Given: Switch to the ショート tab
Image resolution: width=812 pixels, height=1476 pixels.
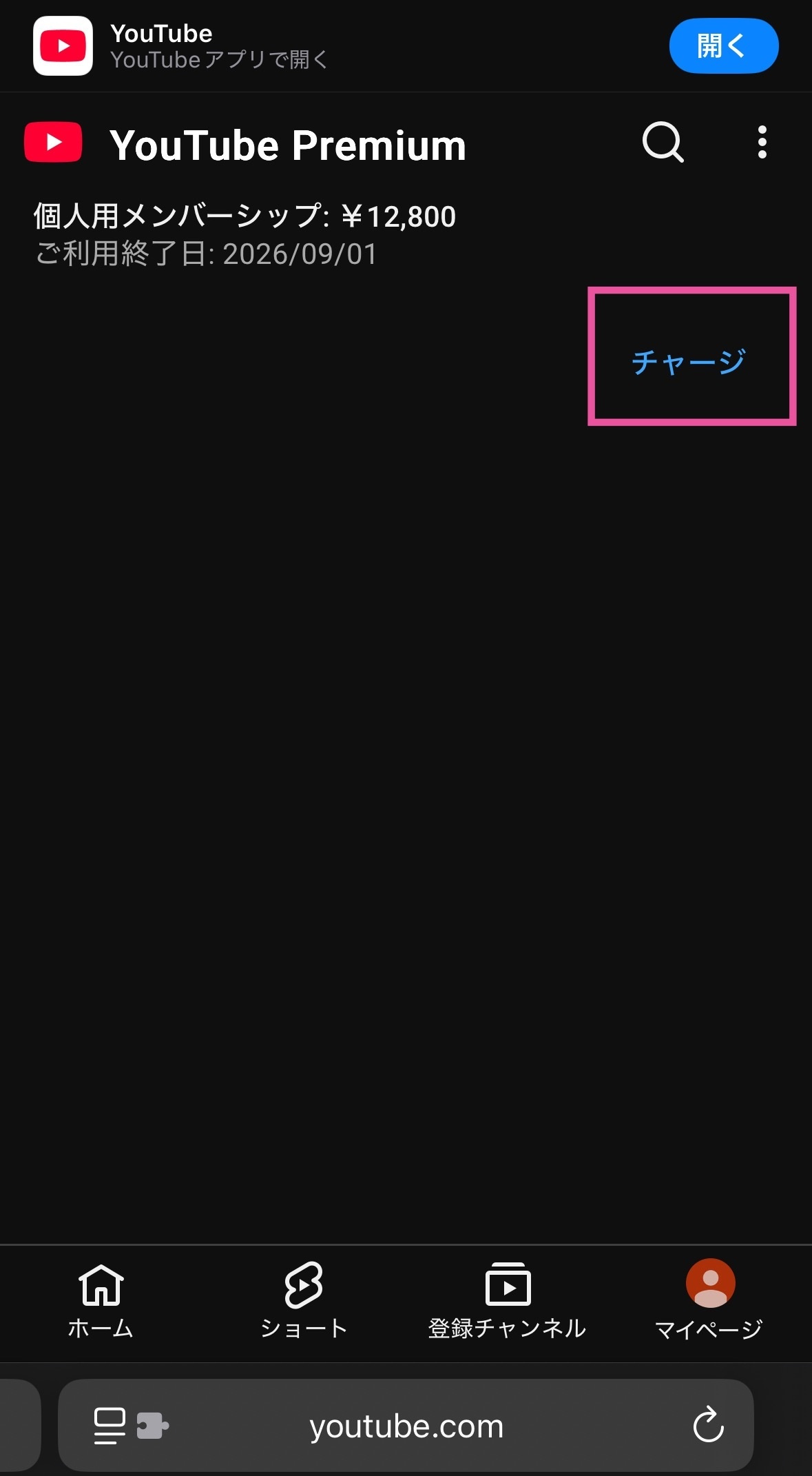Looking at the screenshot, I should click(x=304, y=1301).
